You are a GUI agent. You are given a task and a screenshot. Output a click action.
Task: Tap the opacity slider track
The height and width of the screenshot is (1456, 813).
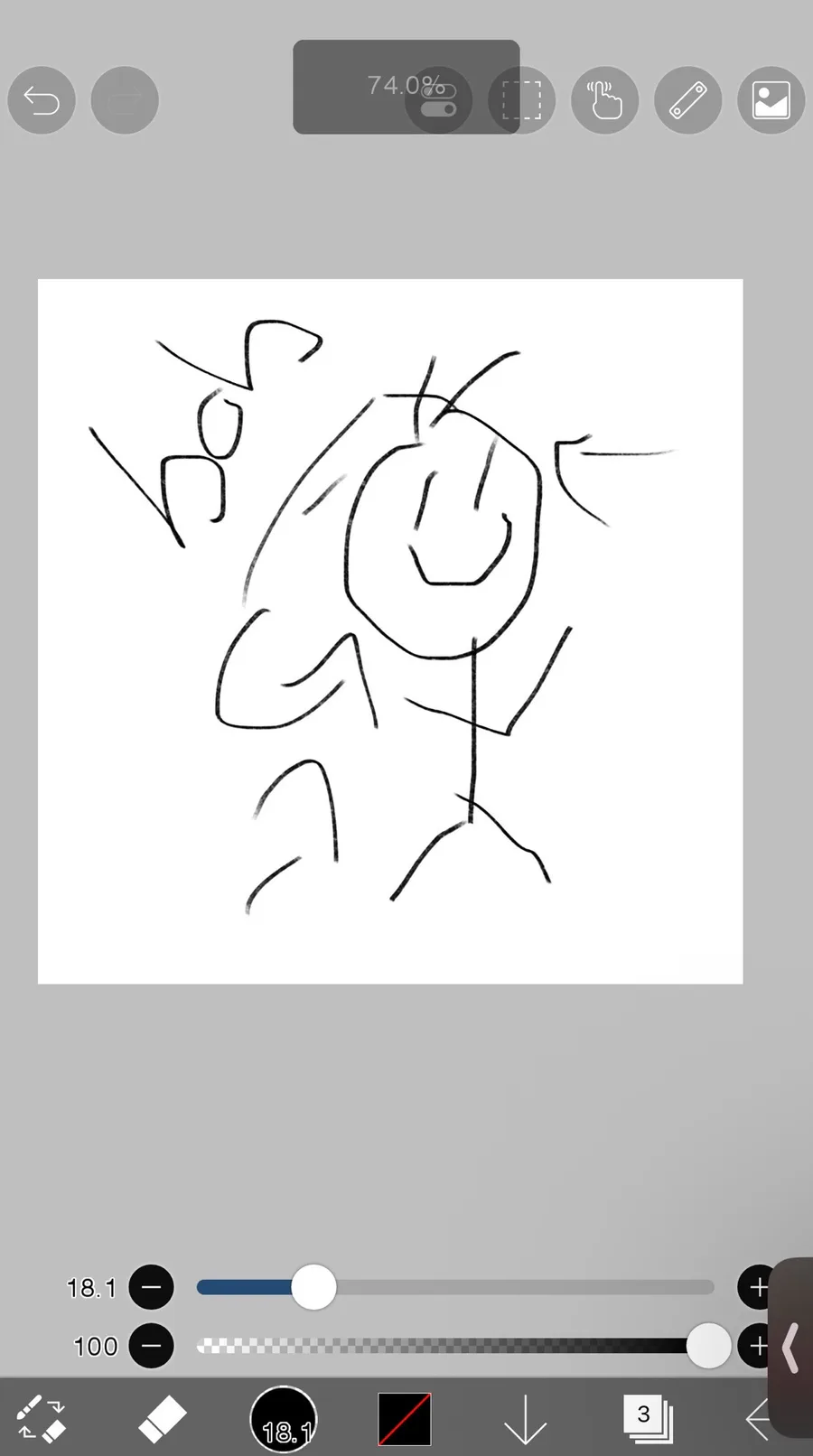pos(452,1346)
